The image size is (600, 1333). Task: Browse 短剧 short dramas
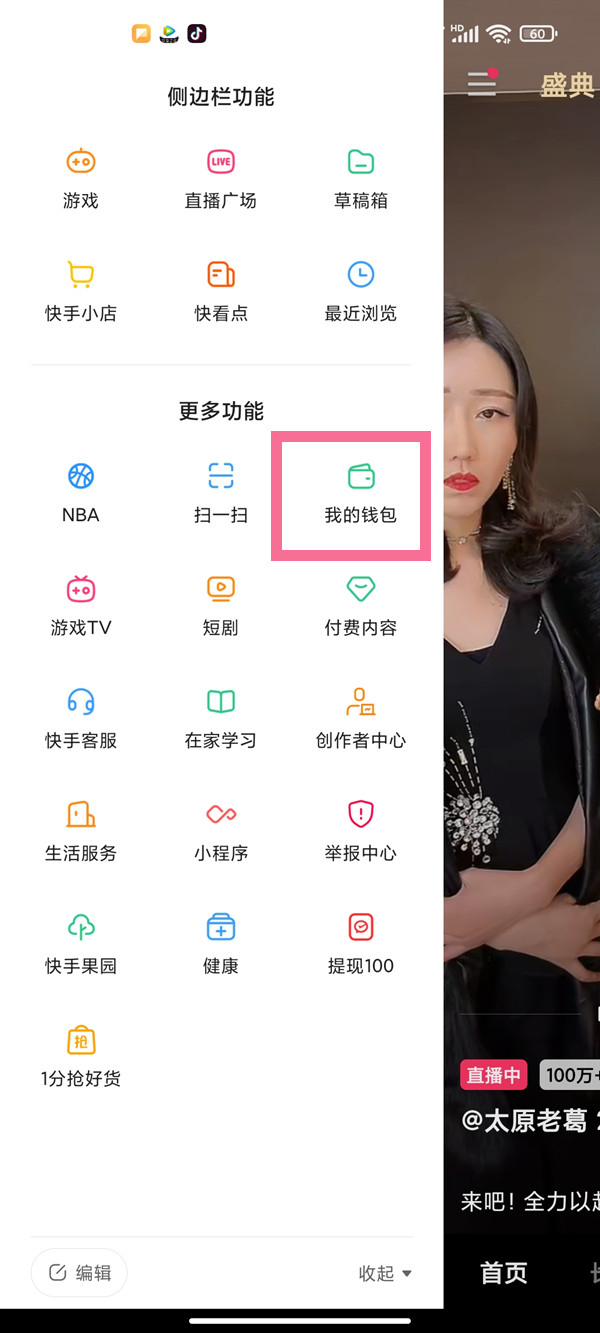[221, 605]
